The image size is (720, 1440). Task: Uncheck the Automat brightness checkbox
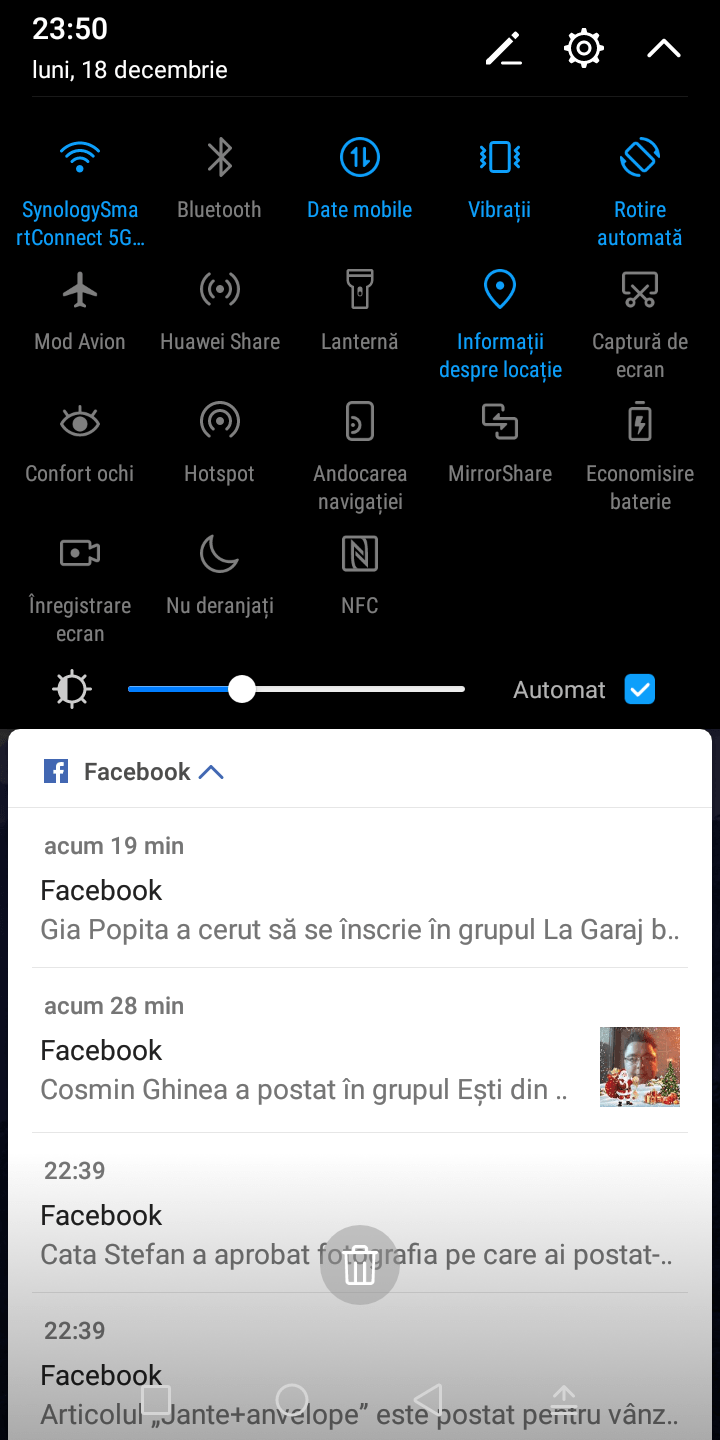(640, 689)
